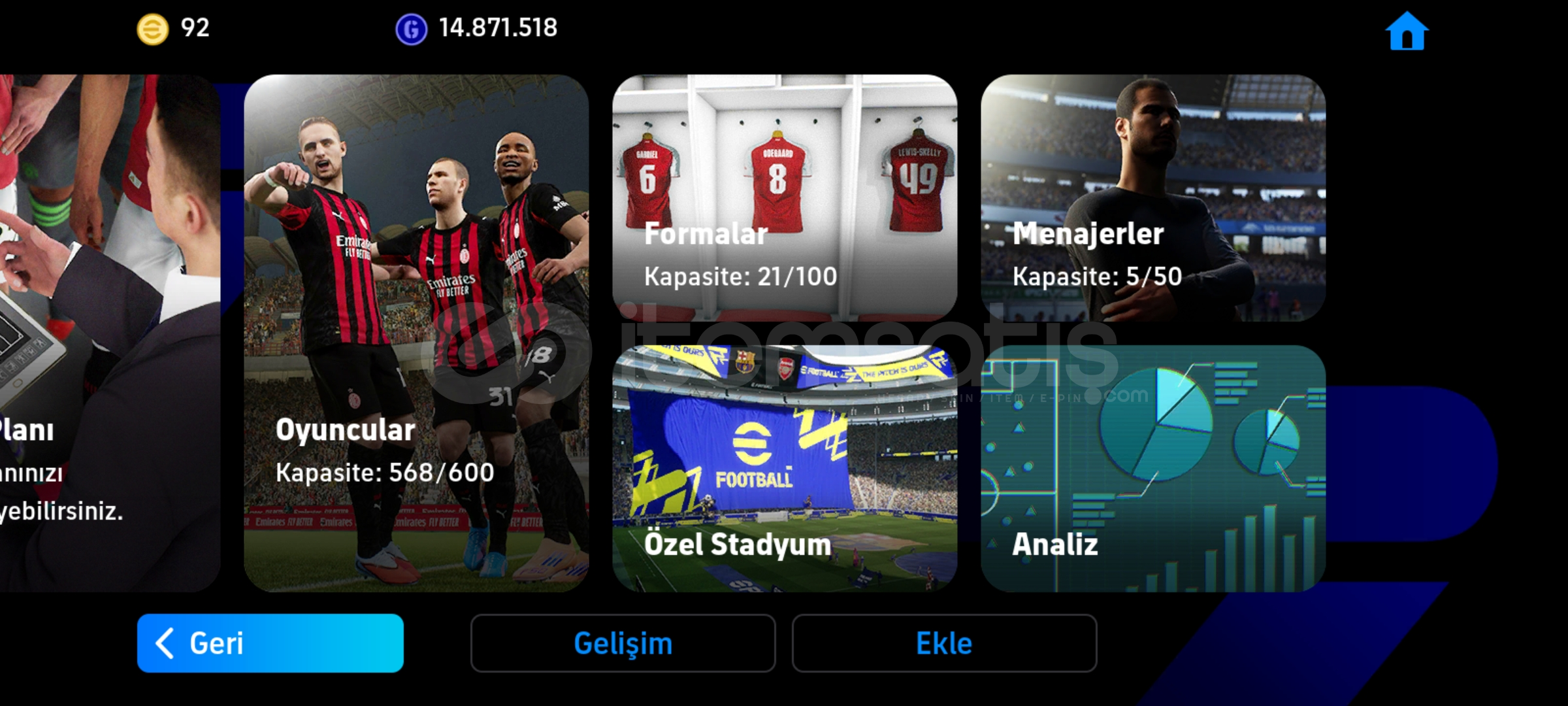Go back with the Geri button
Image resolution: width=1568 pixels, height=706 pixels.
[270, 643]
